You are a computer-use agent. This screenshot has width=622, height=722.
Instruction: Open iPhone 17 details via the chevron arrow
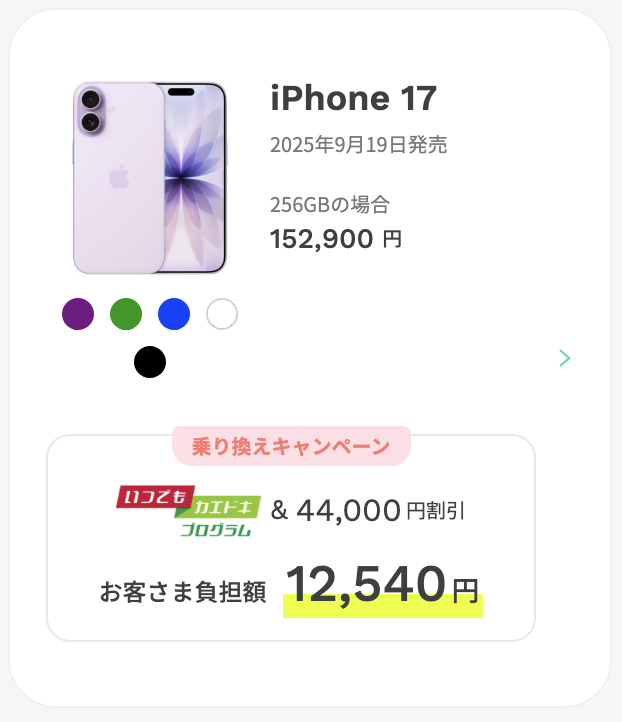[565, 358]
